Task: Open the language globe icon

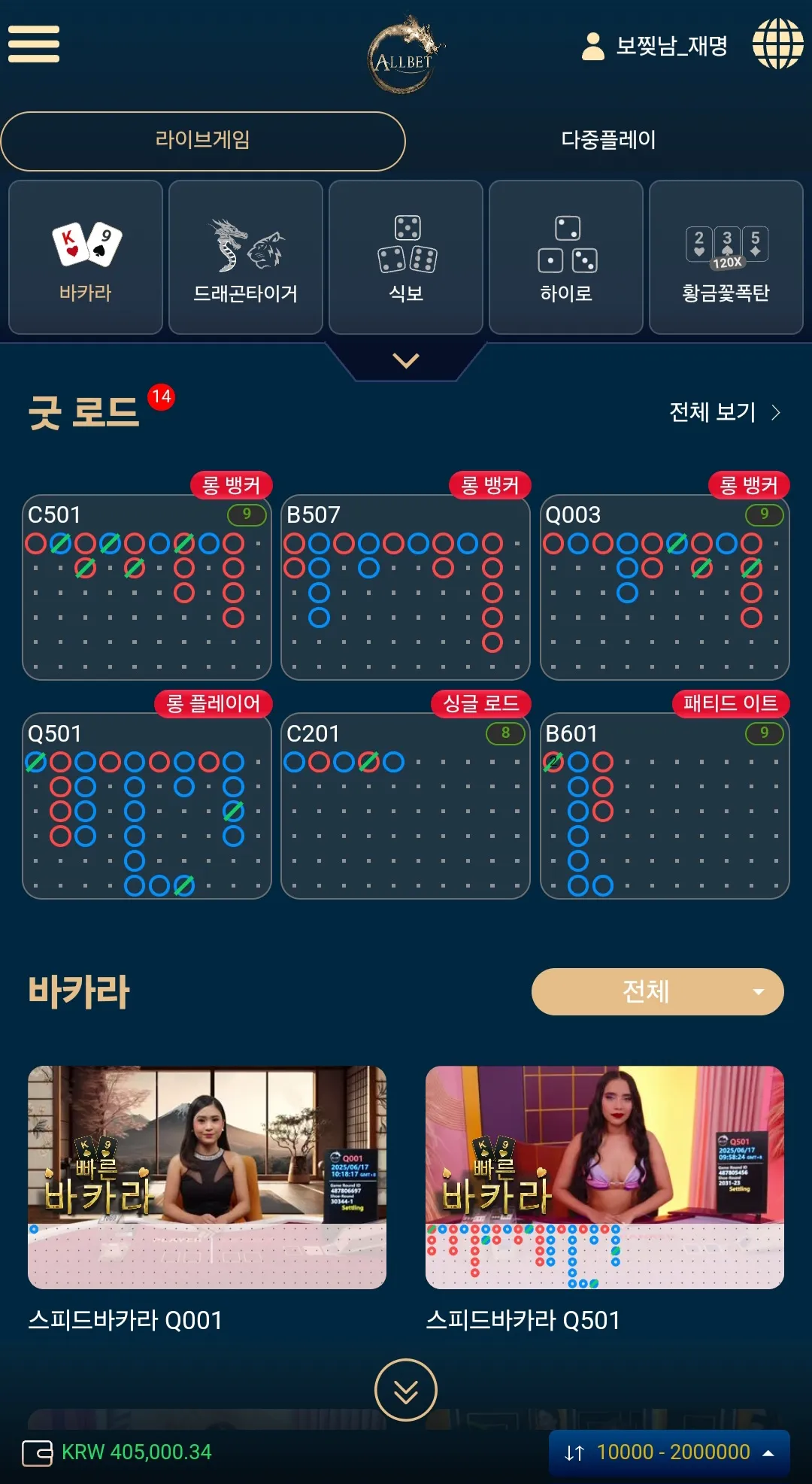Action: click(x=778, y=44)
